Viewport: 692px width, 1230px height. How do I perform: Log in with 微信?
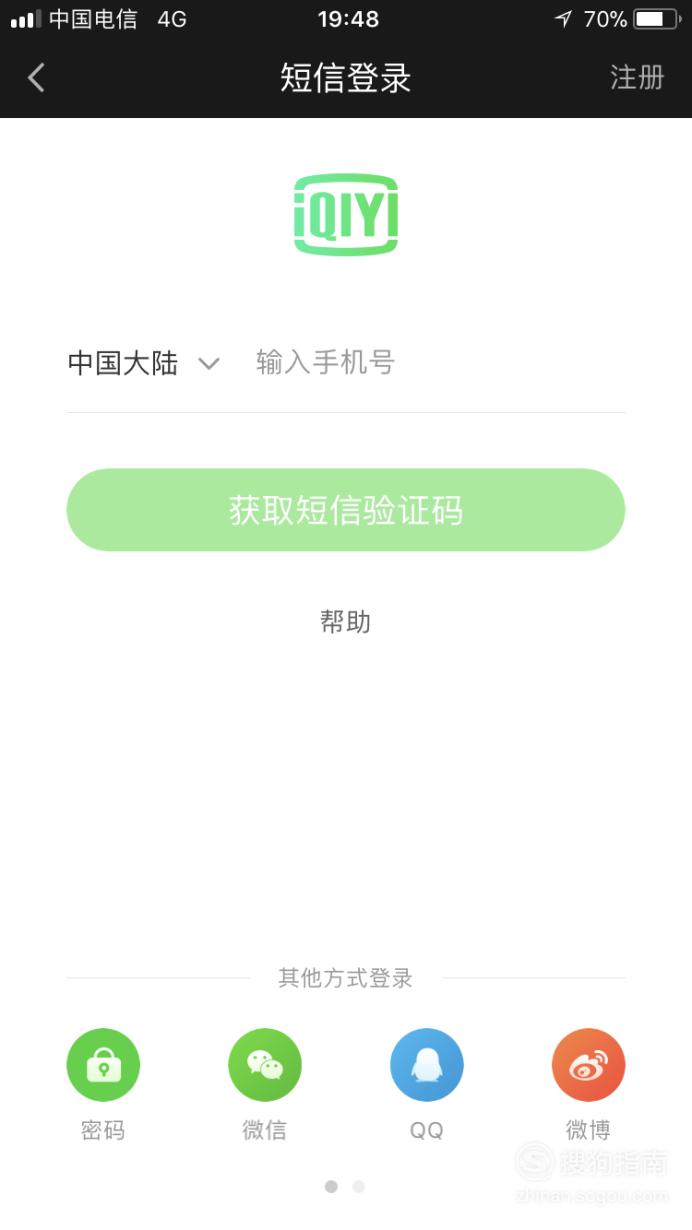point(265,1085)
